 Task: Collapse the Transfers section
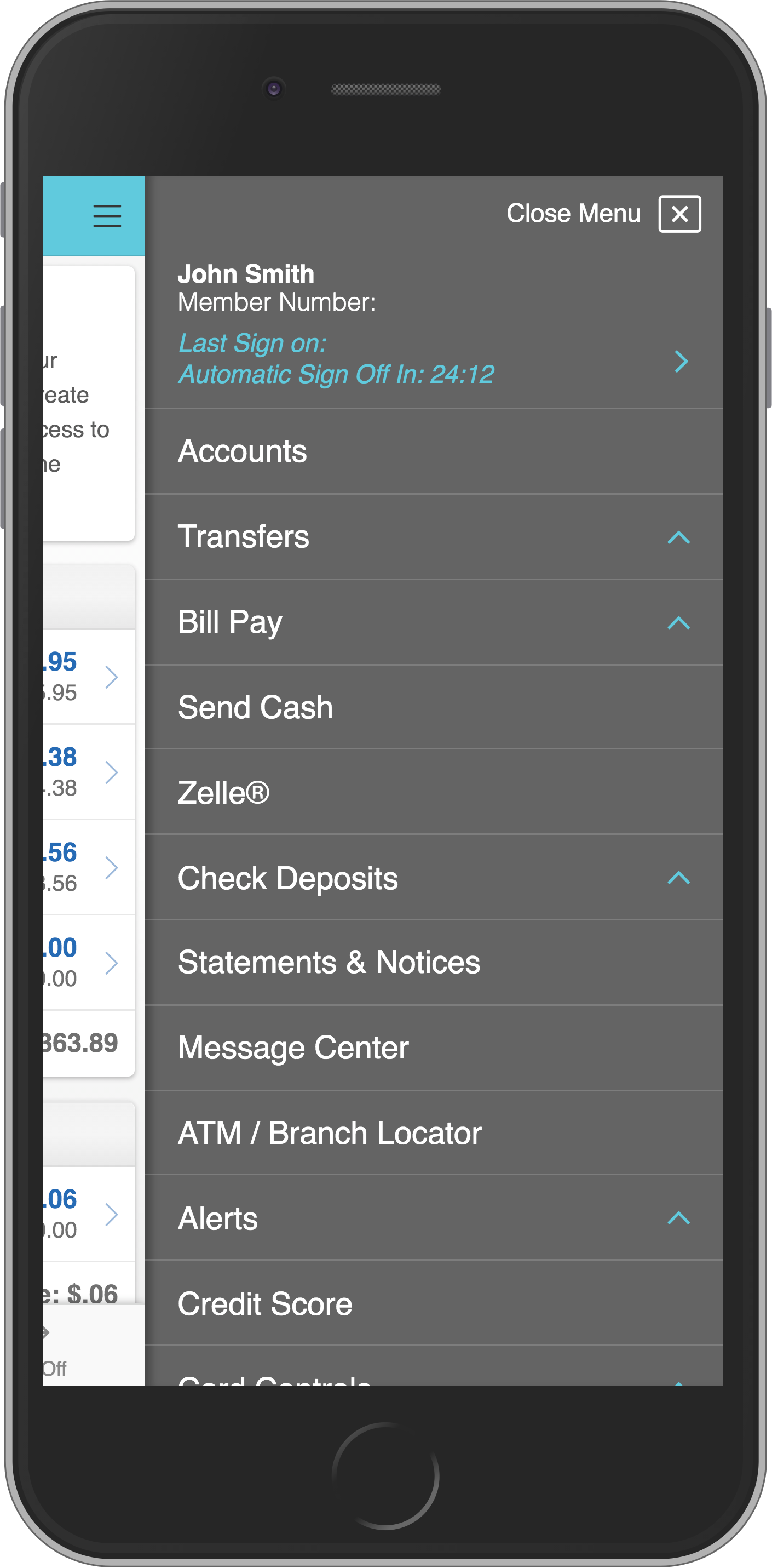[x=680, y=537]
